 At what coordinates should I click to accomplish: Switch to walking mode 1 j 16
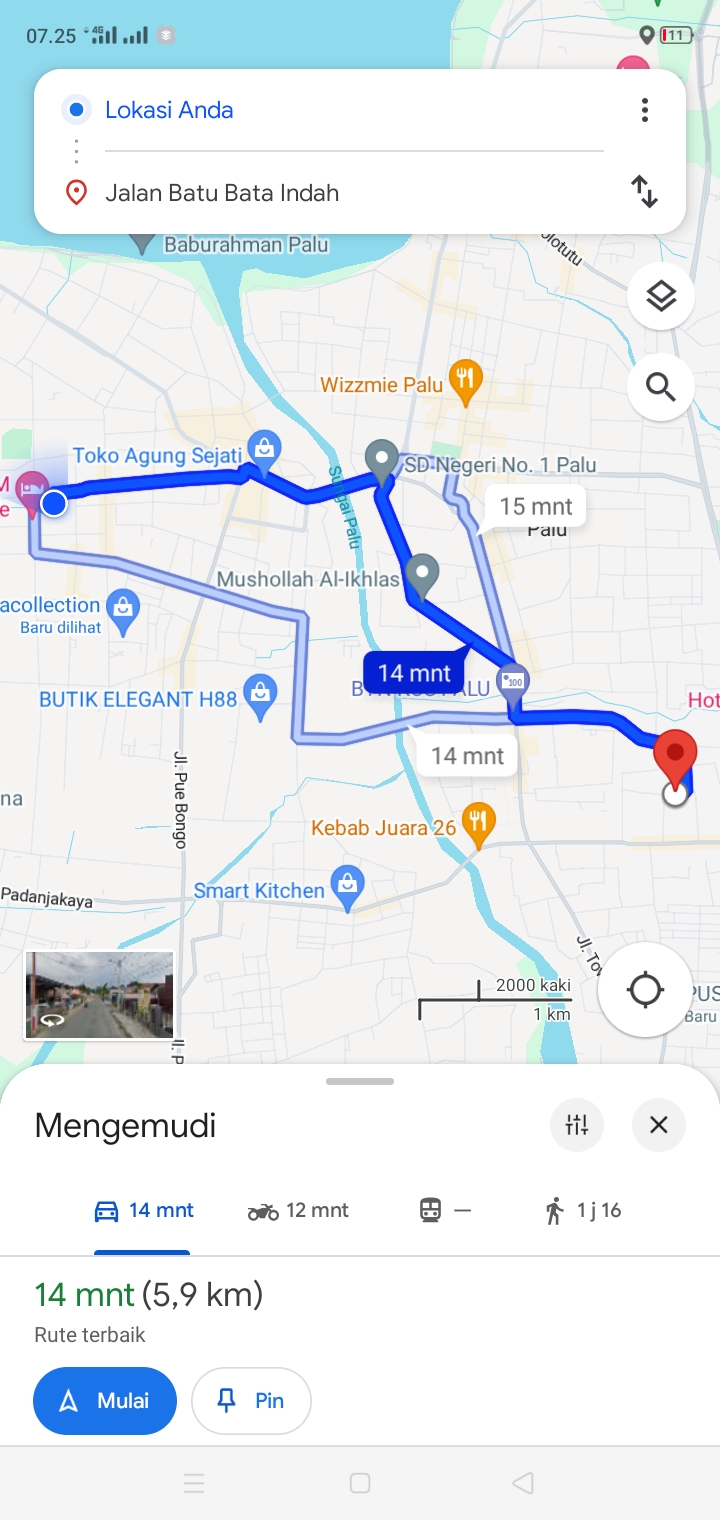coord(584,1211)
